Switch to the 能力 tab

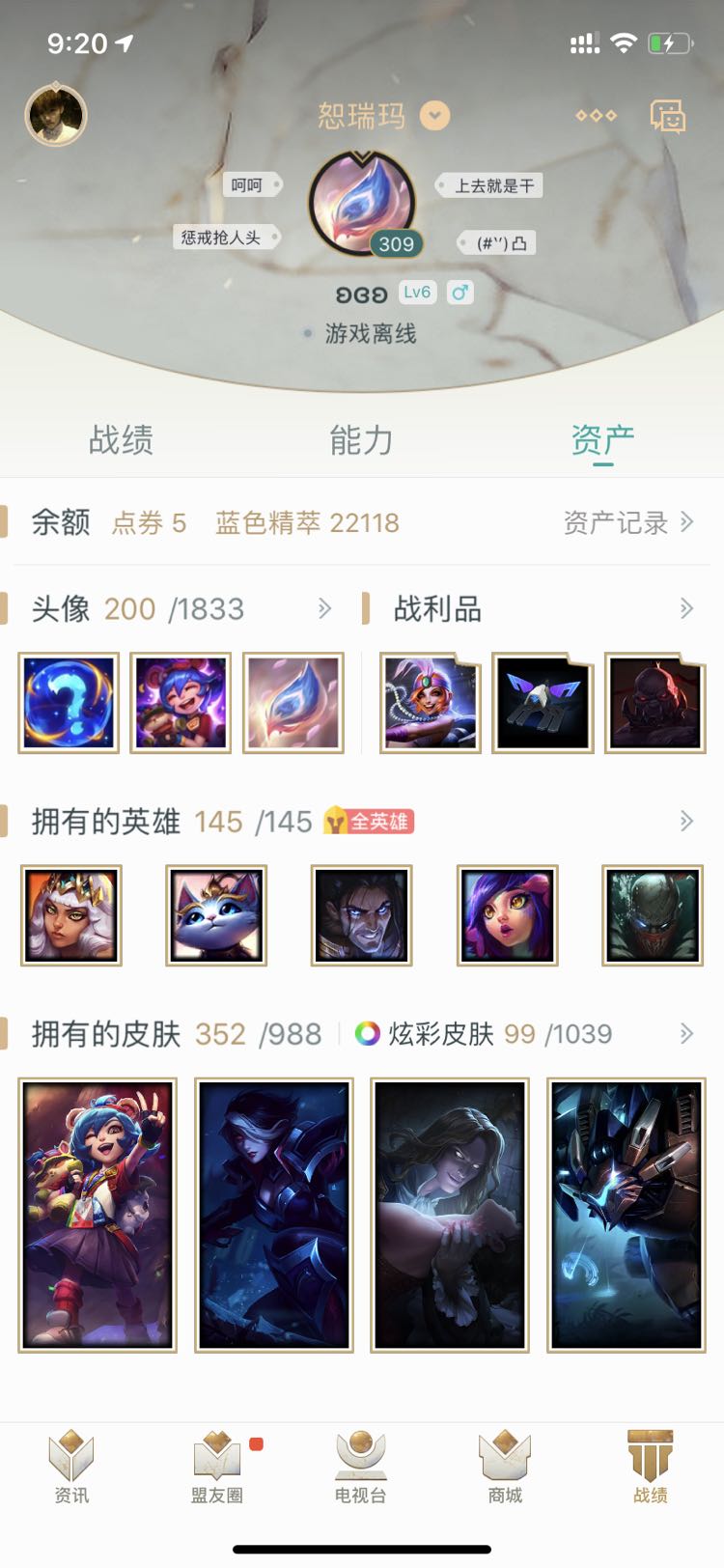click(x=361, y=440)
